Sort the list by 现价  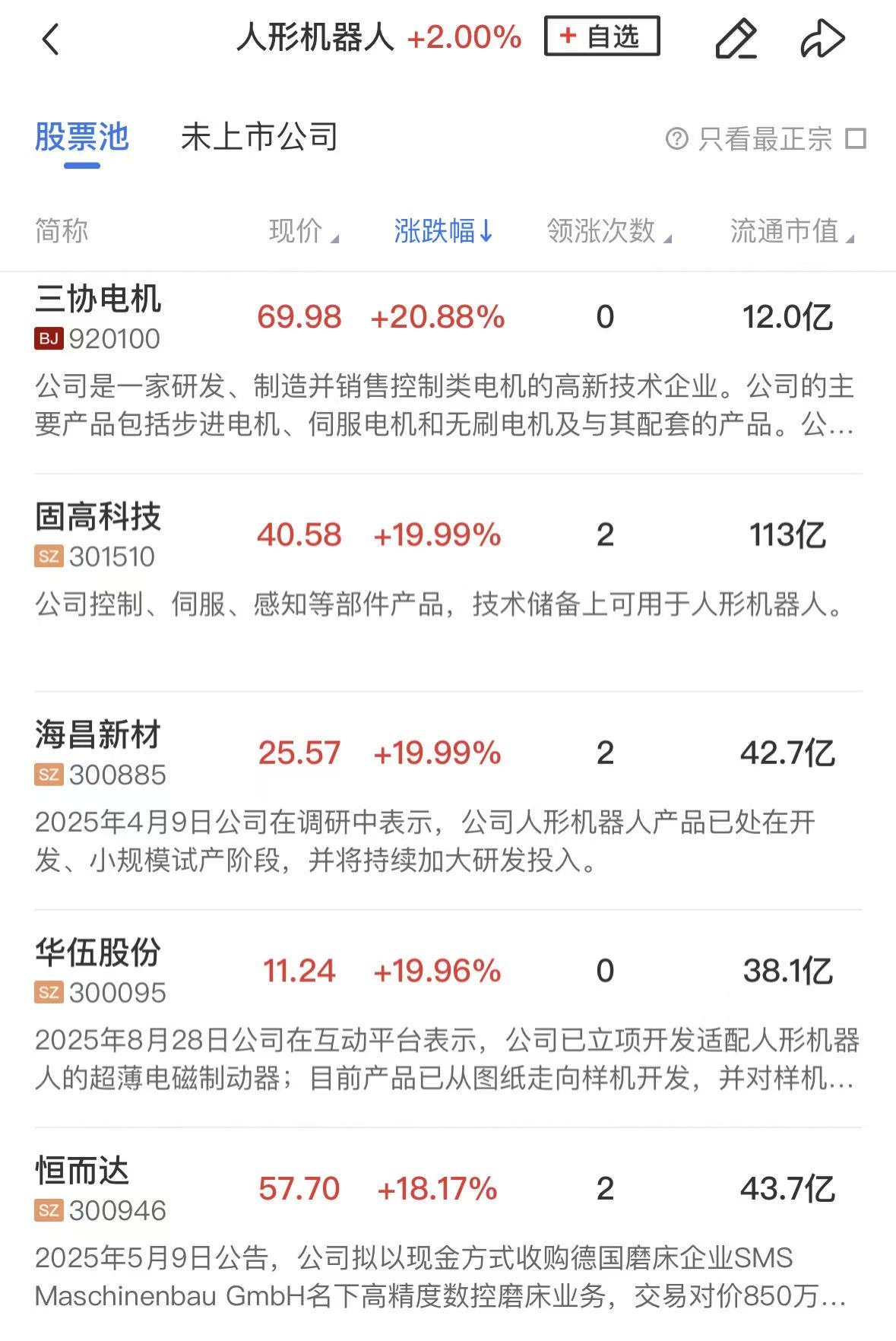(303, 231)
